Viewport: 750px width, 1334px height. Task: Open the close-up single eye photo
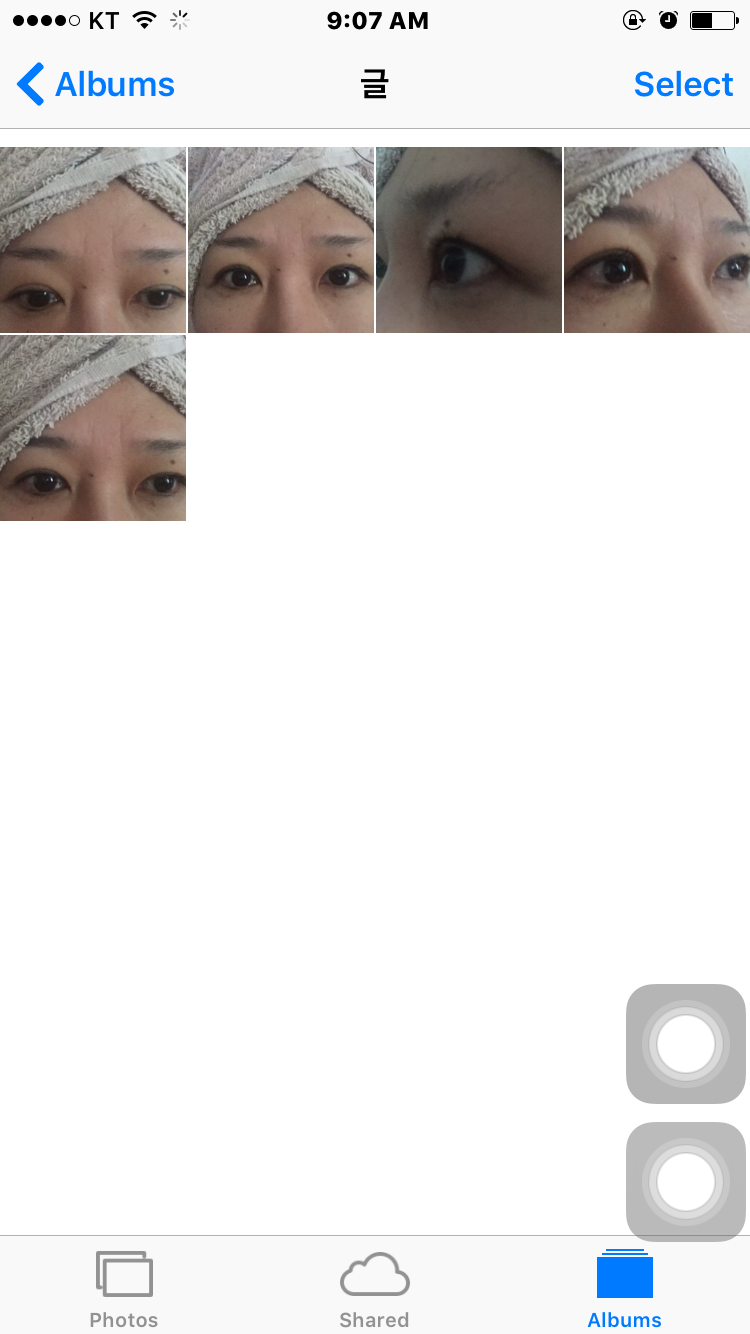tap(469, 240)
